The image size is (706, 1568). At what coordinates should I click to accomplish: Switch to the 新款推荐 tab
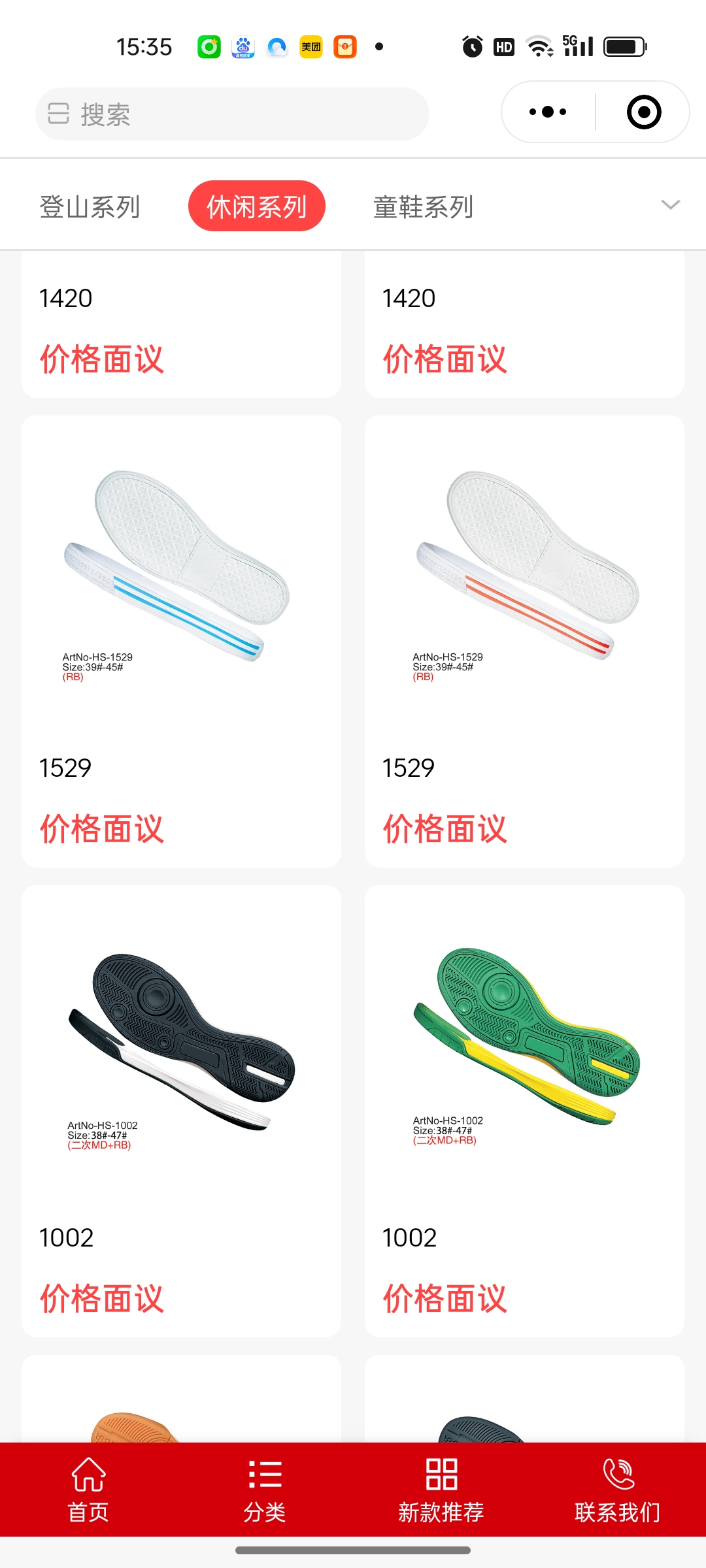click(x=441, y=1490)
